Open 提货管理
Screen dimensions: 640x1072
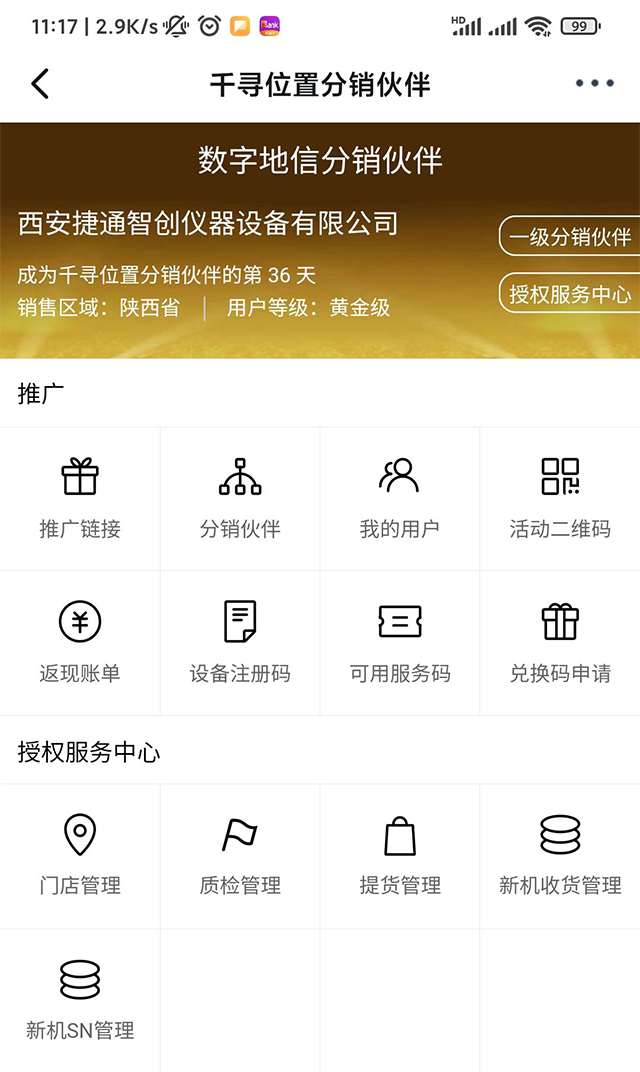point(400,855)
